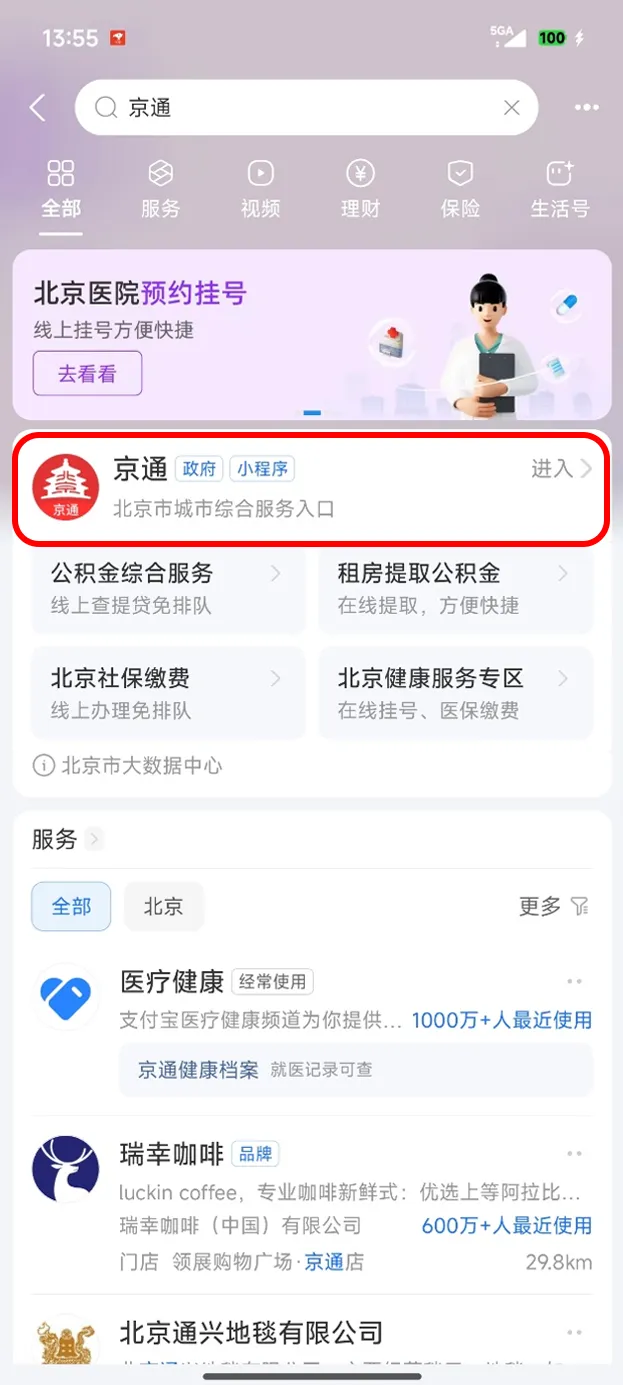Open the three-dot overflow menu
Image resolution: width=623 pixels, height=1385 pixels.
(x=586, y=108)
